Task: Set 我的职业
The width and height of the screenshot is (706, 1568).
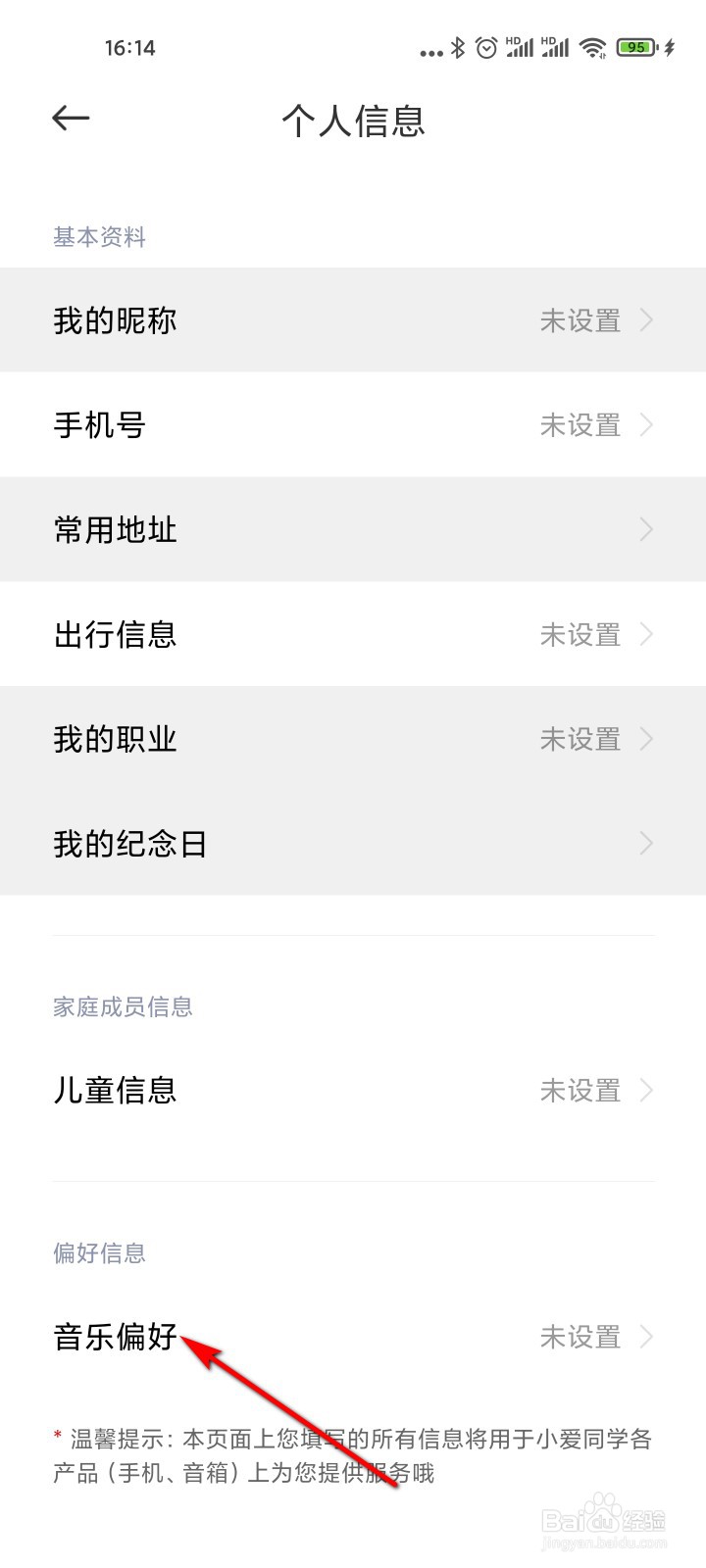Action: (353, 739)
